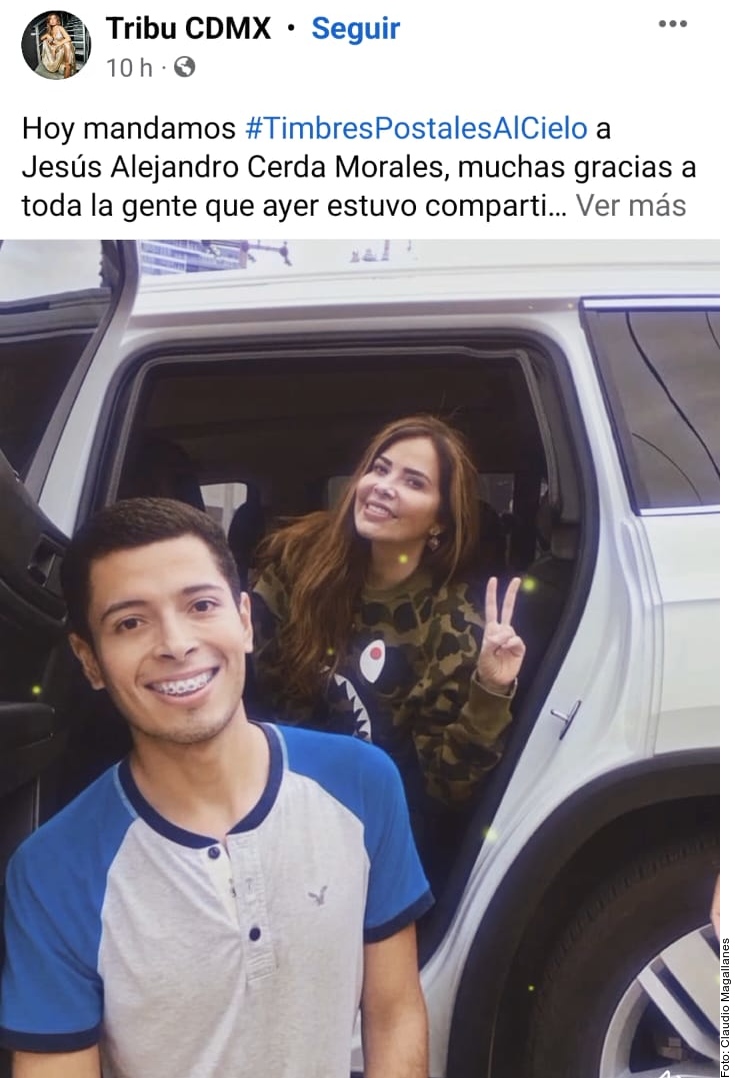Expand the post text with Ver más

coord(631,206)
